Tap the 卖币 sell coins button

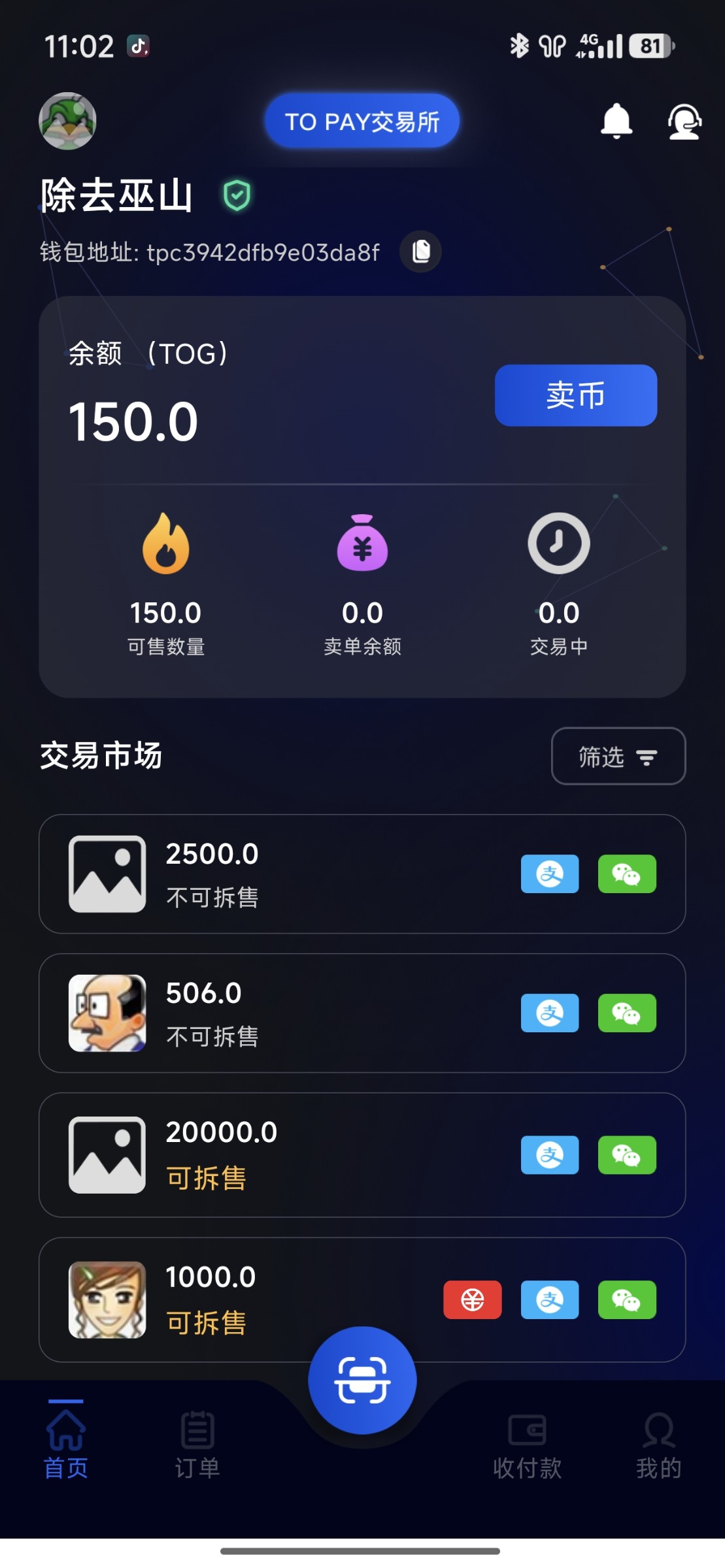[575, 395]
